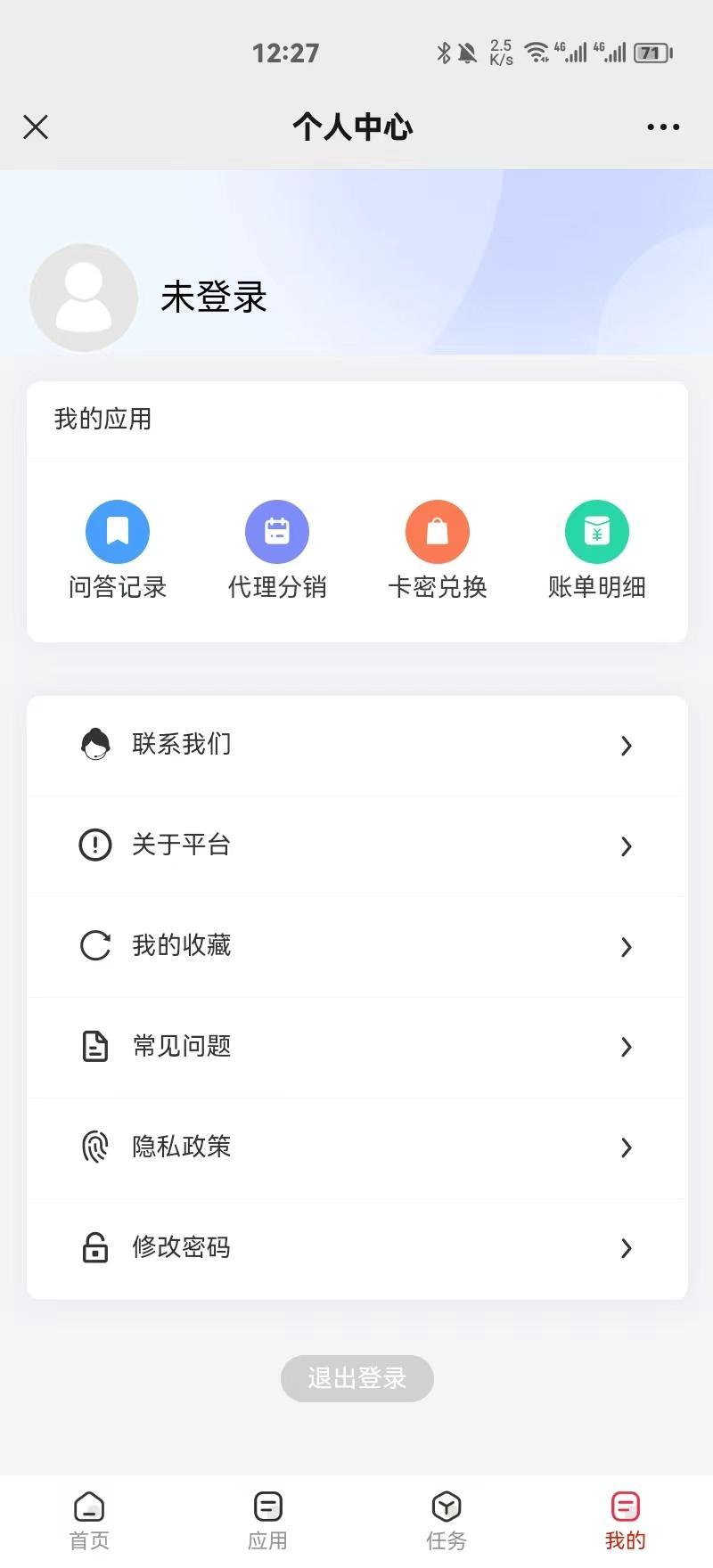Switch to the 任务 tab
Screen dimensions: 713x1568
pos(447,1521)
